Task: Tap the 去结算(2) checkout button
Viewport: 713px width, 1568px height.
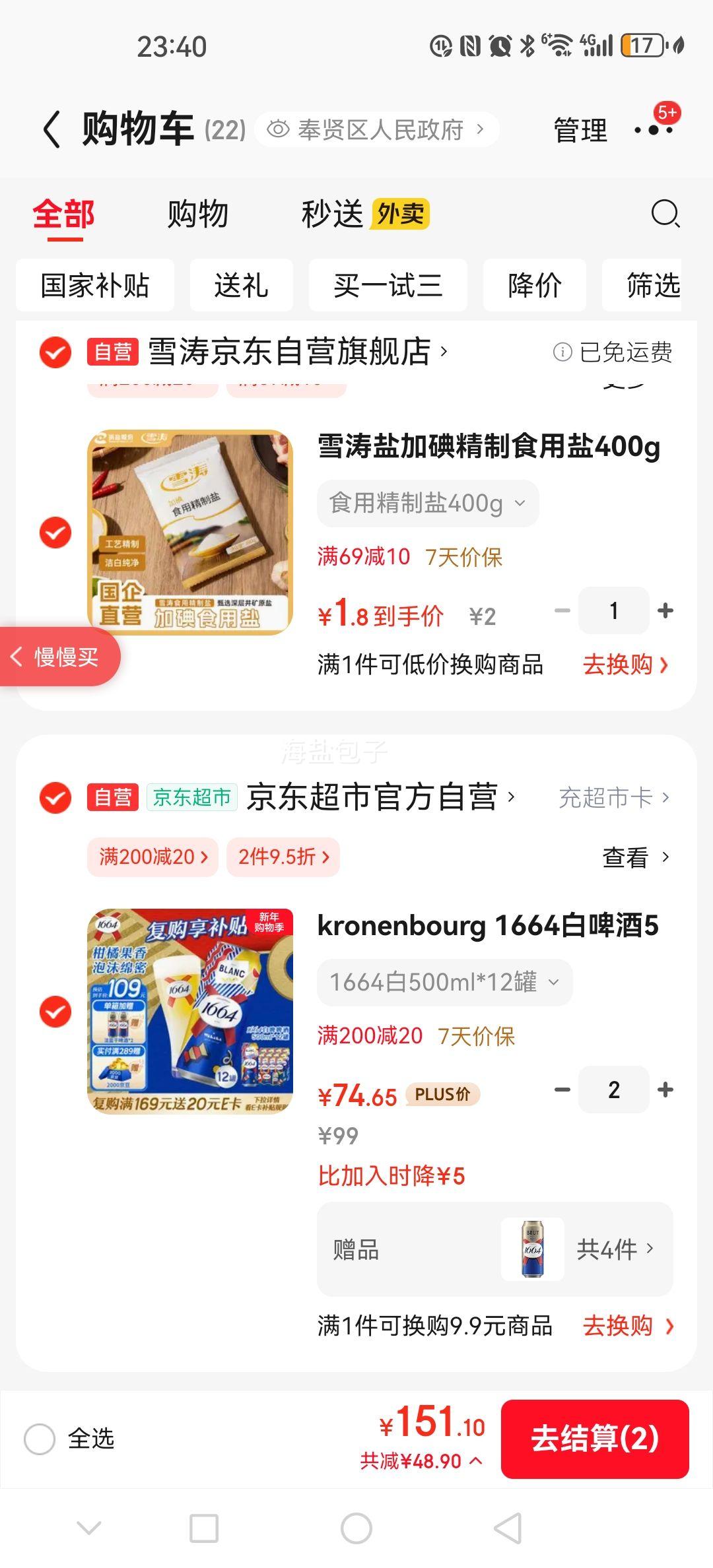Action: point(594,1440)
